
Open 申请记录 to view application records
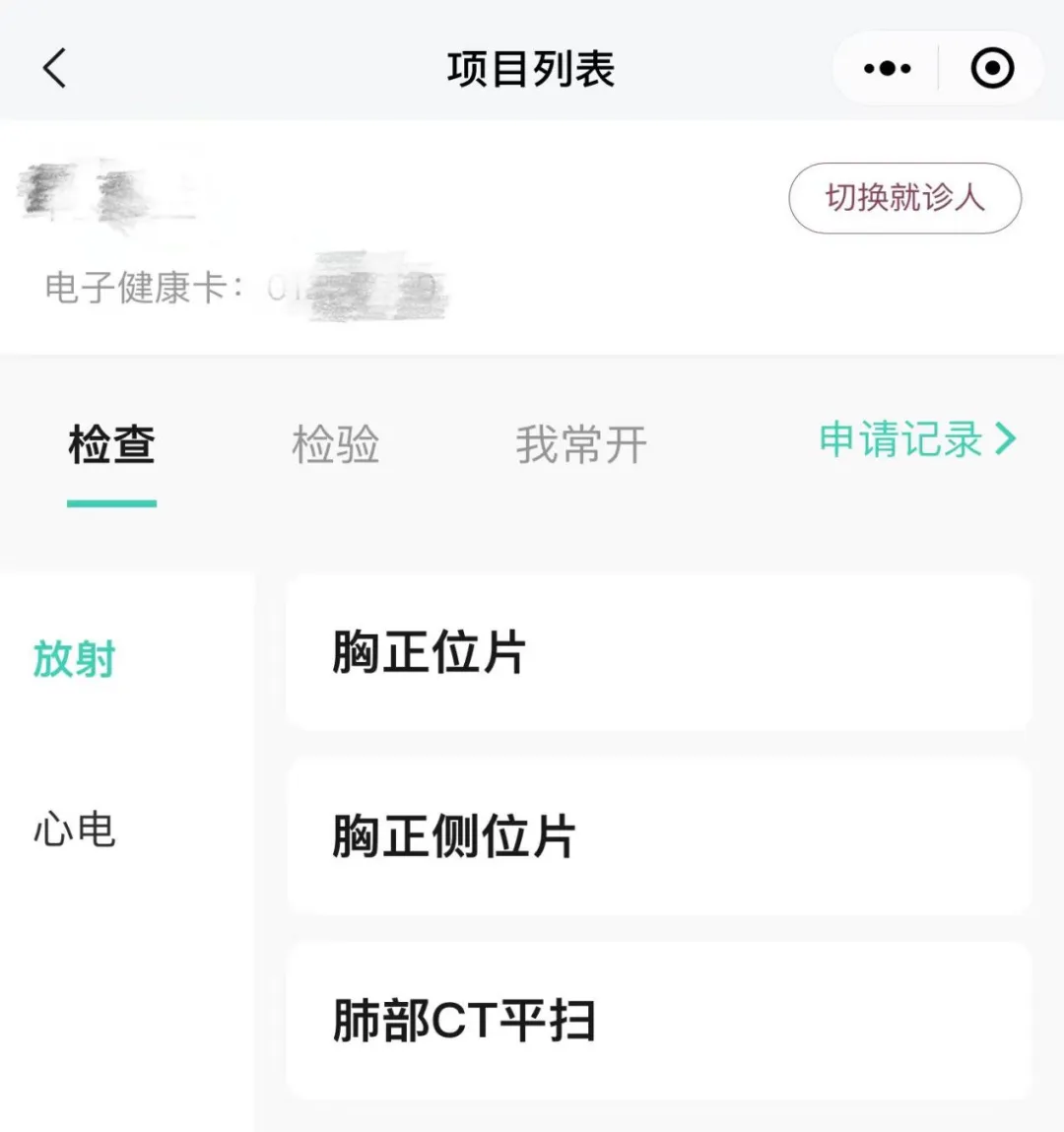pos(897,440)
